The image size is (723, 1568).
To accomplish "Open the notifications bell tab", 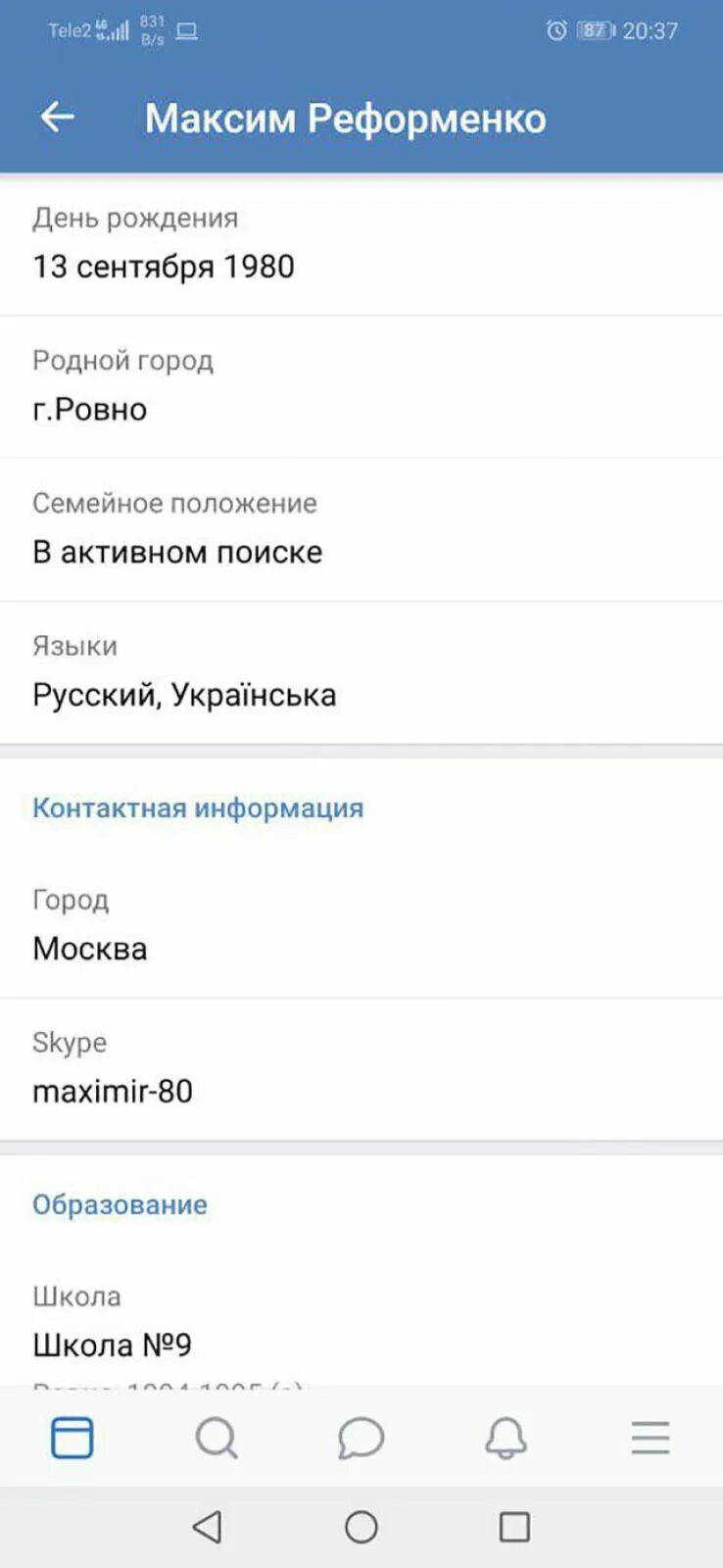I will click(x=506, y=1438).
